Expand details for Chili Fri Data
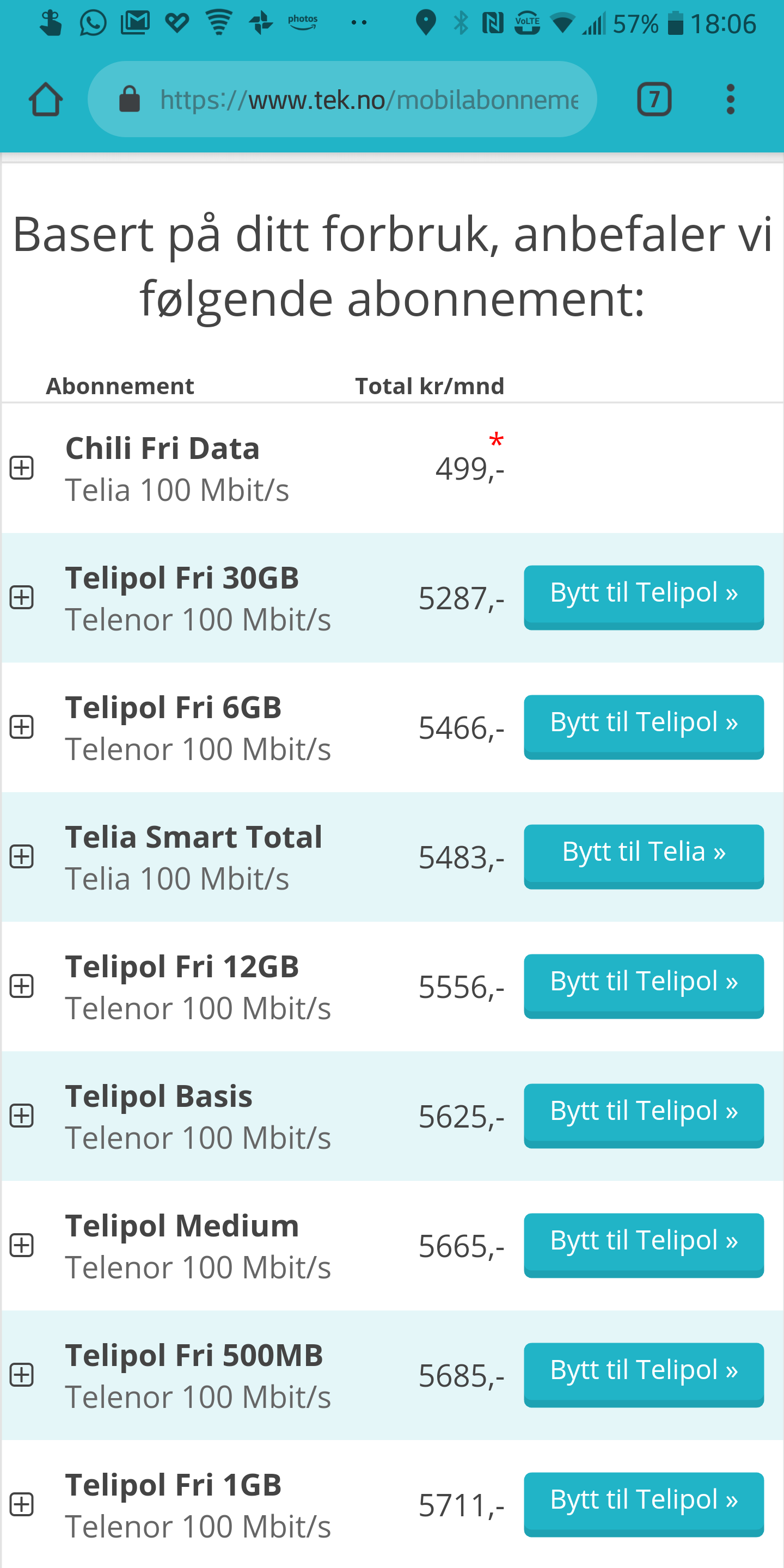This screenshot has width=784, height=1568. pyautogui.click(x=22, y=468)
